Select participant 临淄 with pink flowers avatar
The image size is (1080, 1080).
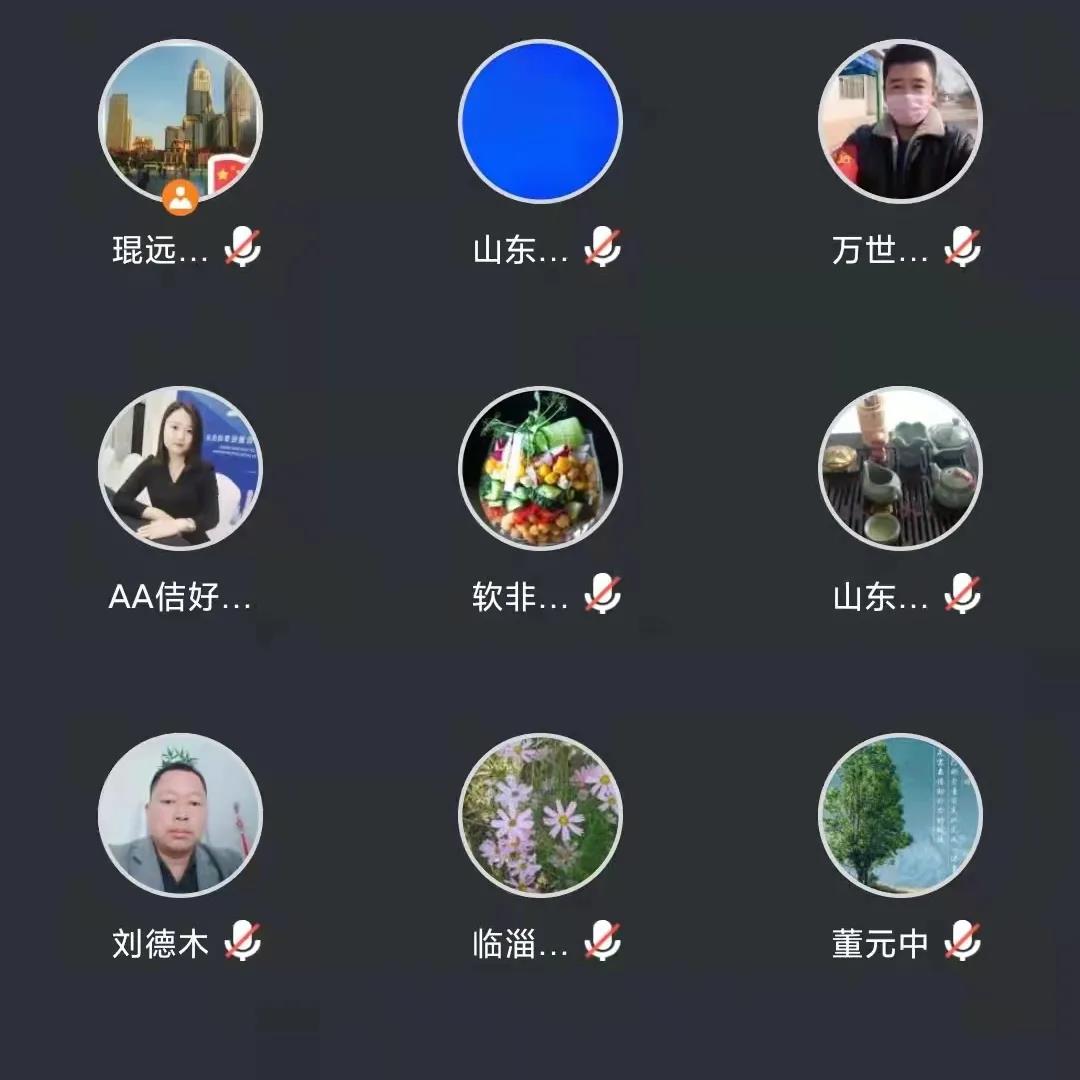[540, 815]
